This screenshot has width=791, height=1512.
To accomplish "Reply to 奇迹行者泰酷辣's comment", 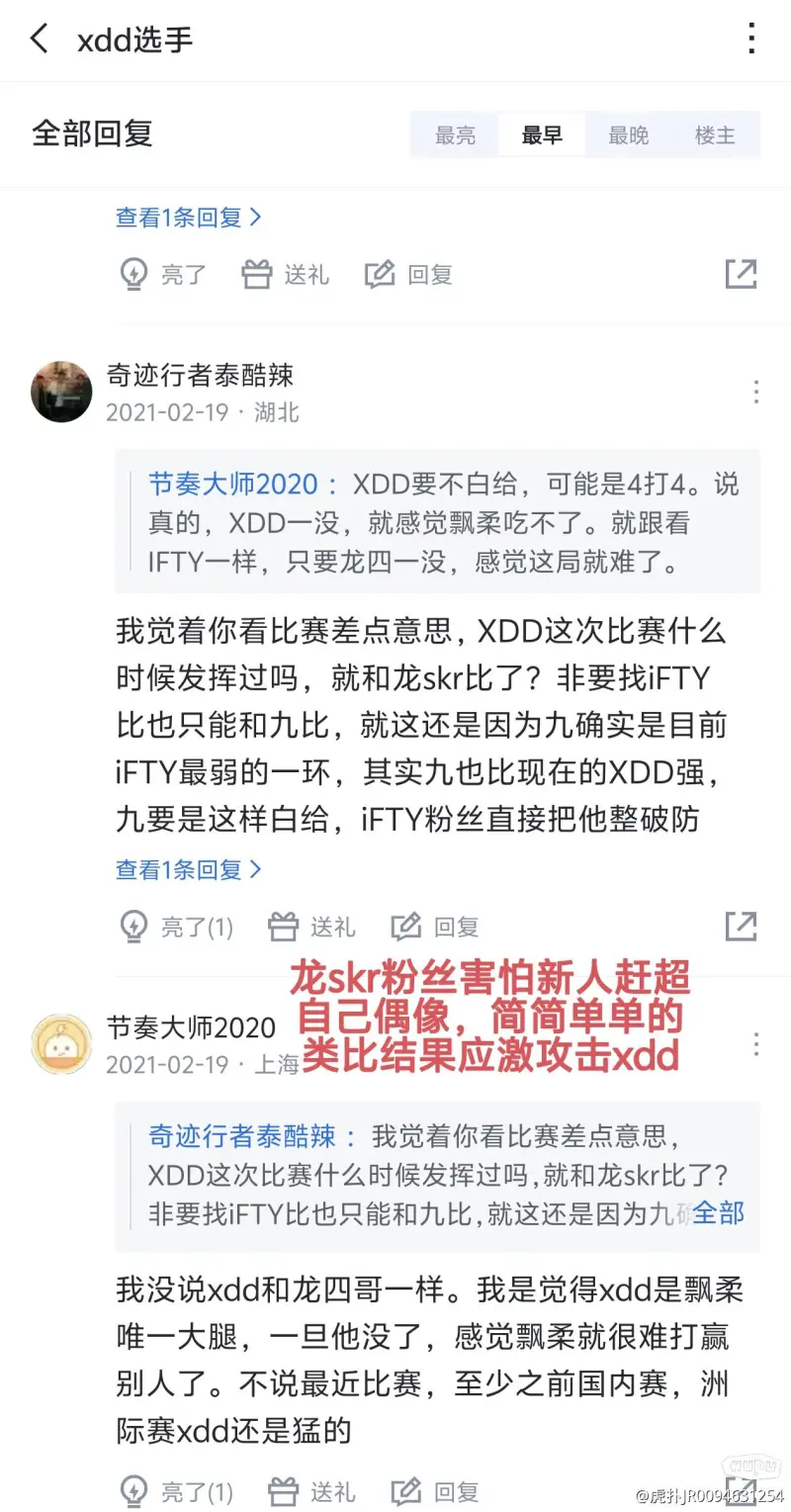I will pyautogui.click(x=435, y=927).
